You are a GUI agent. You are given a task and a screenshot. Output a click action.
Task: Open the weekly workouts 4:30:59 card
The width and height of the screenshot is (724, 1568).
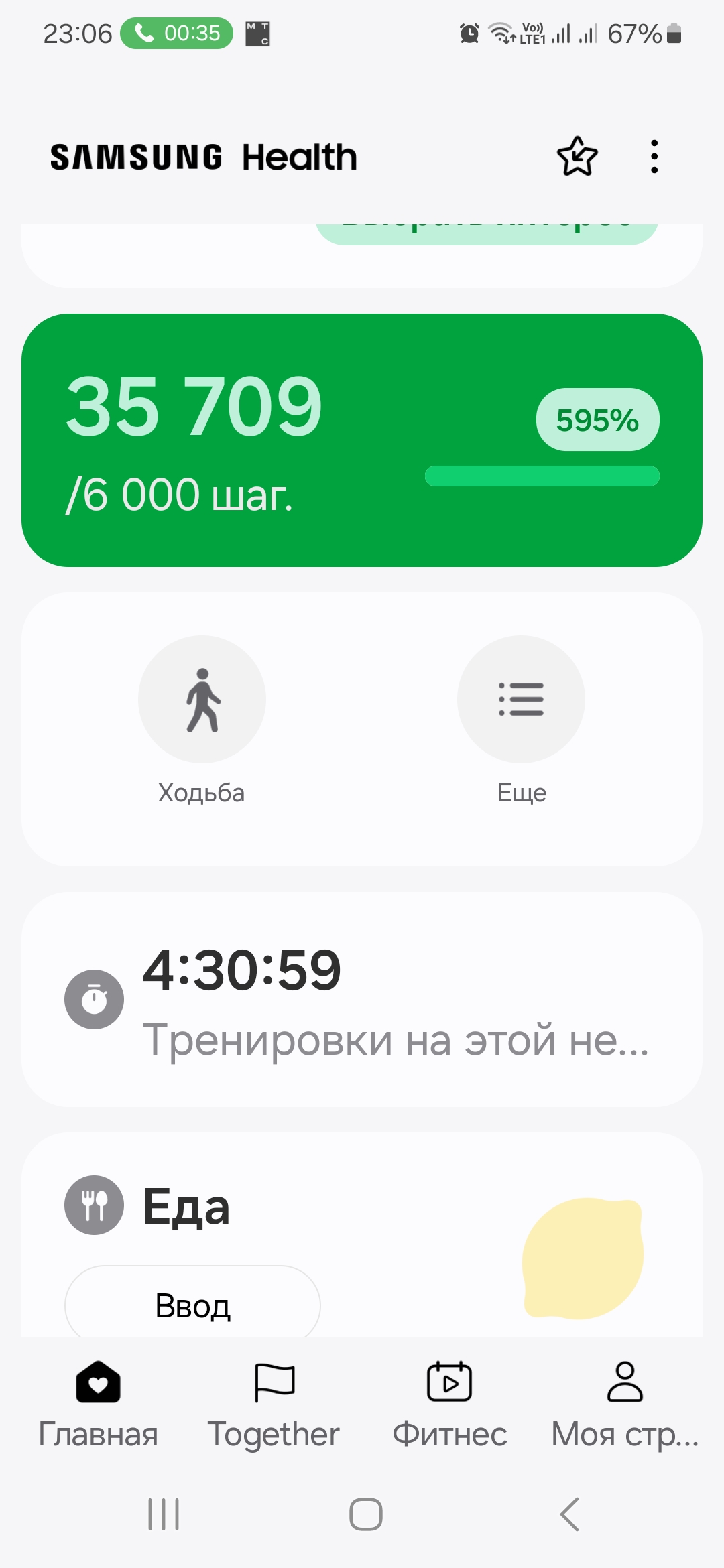pos(362,999)
